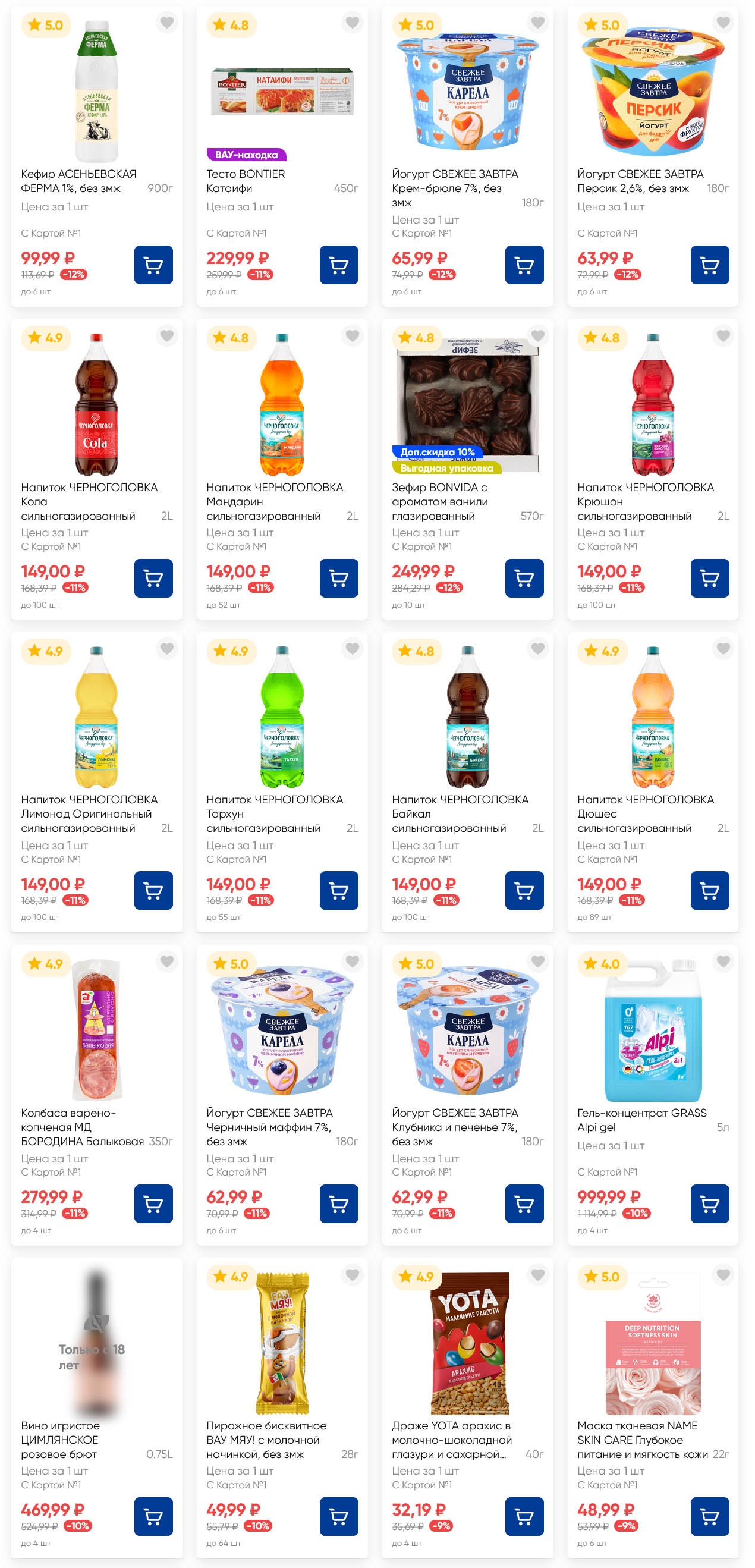Image resolution: width=755 pixels, height=1568 pixels.
Task: Favorite the Тесто BONTIER Катаифи product
Action: pyautogui.click(x=353, y=23)
